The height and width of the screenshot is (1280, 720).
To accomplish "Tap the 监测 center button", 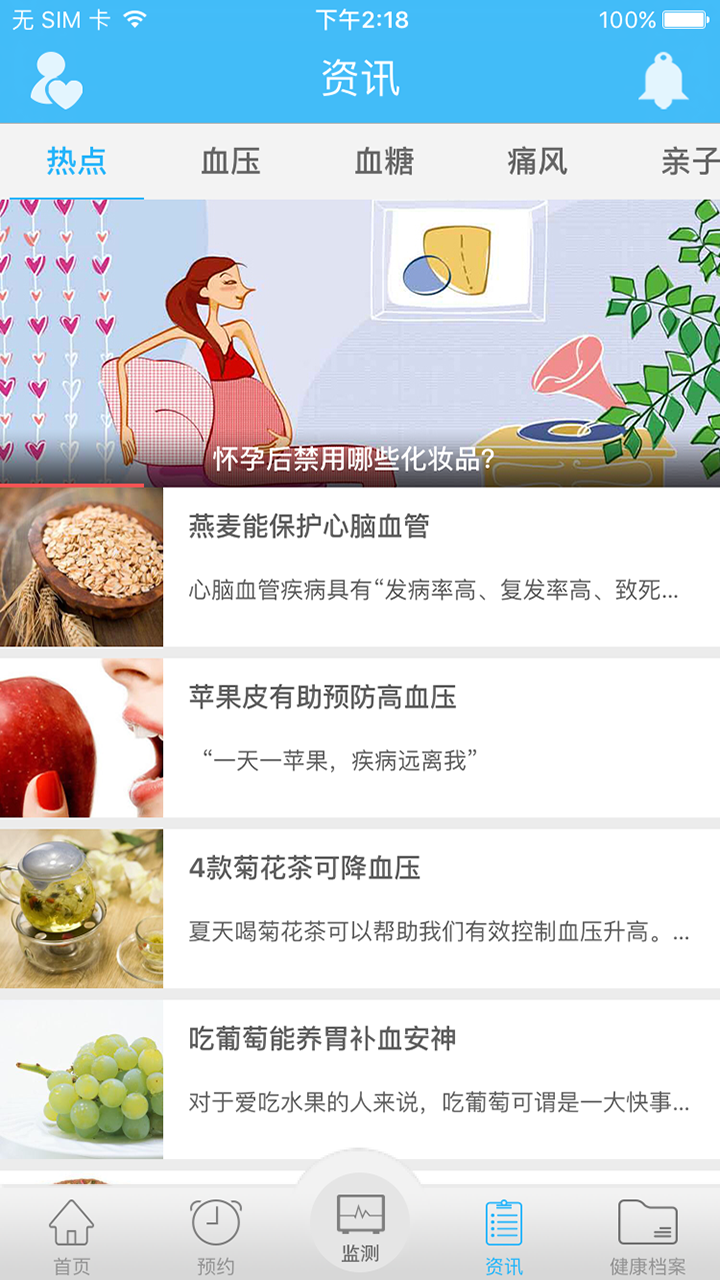I will point(360,1225).
